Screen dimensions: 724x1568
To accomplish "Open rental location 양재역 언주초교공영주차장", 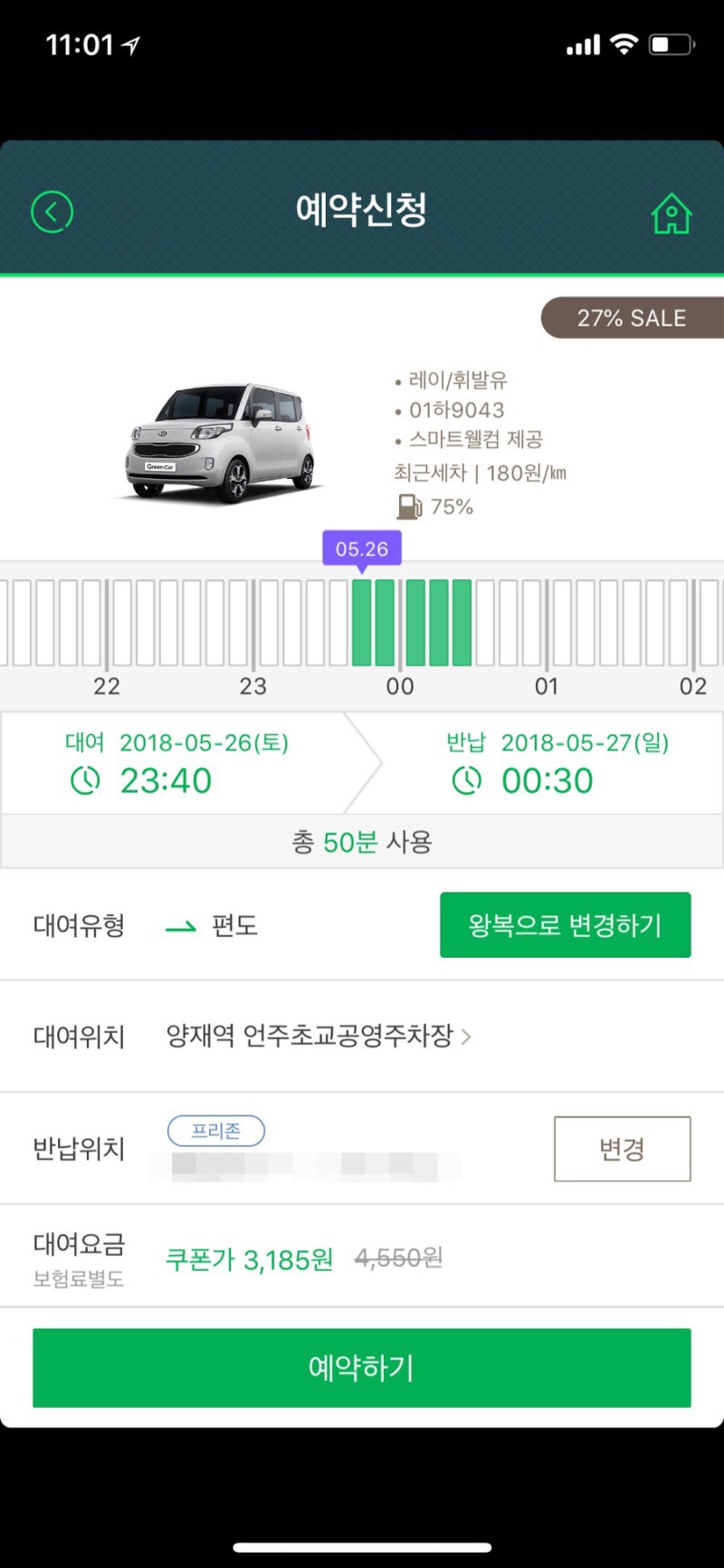I will click(x=319, y=1036).
